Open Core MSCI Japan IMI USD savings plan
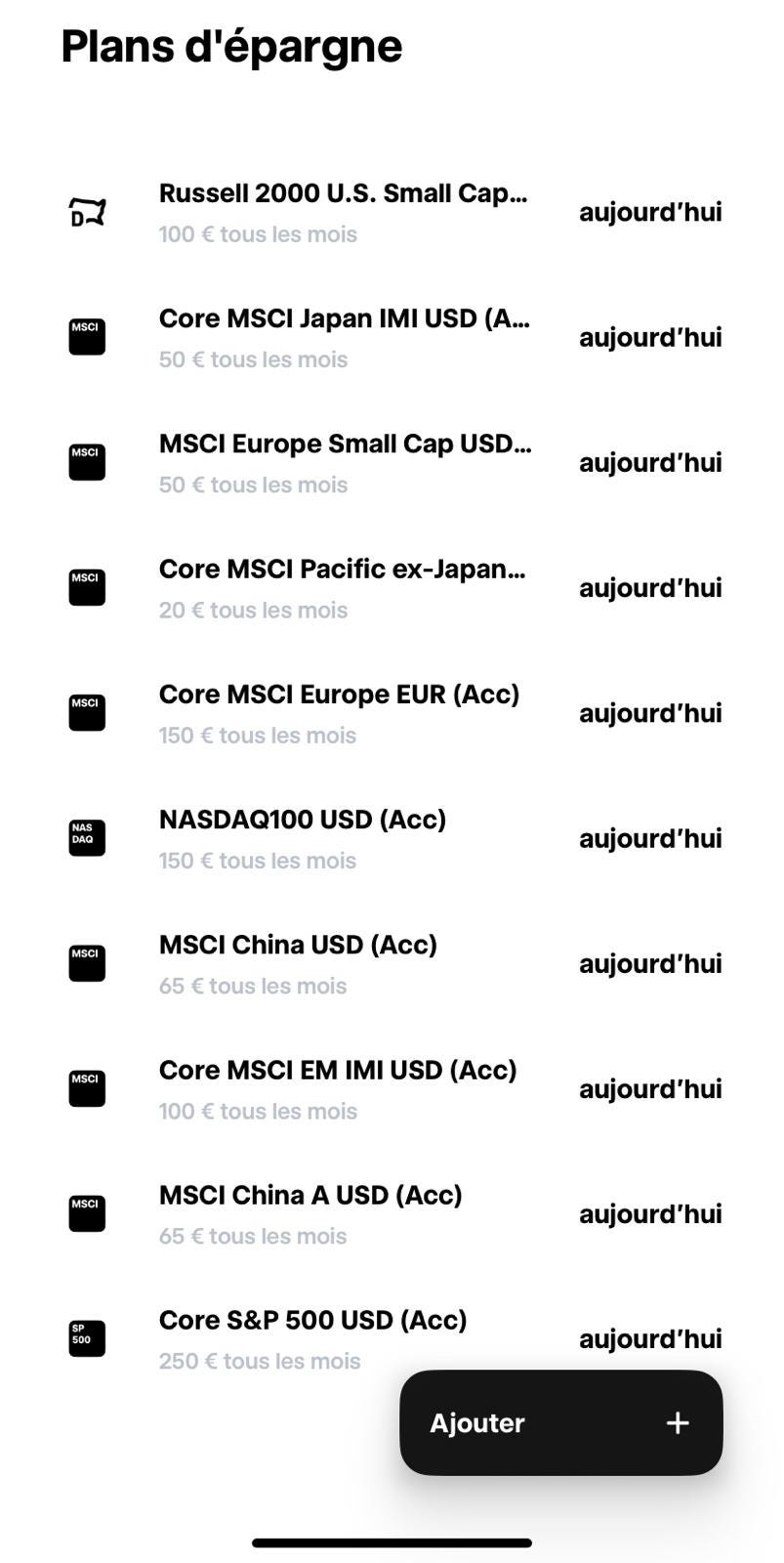This screenshot has width=784, height=1563. tap(392, 337)
